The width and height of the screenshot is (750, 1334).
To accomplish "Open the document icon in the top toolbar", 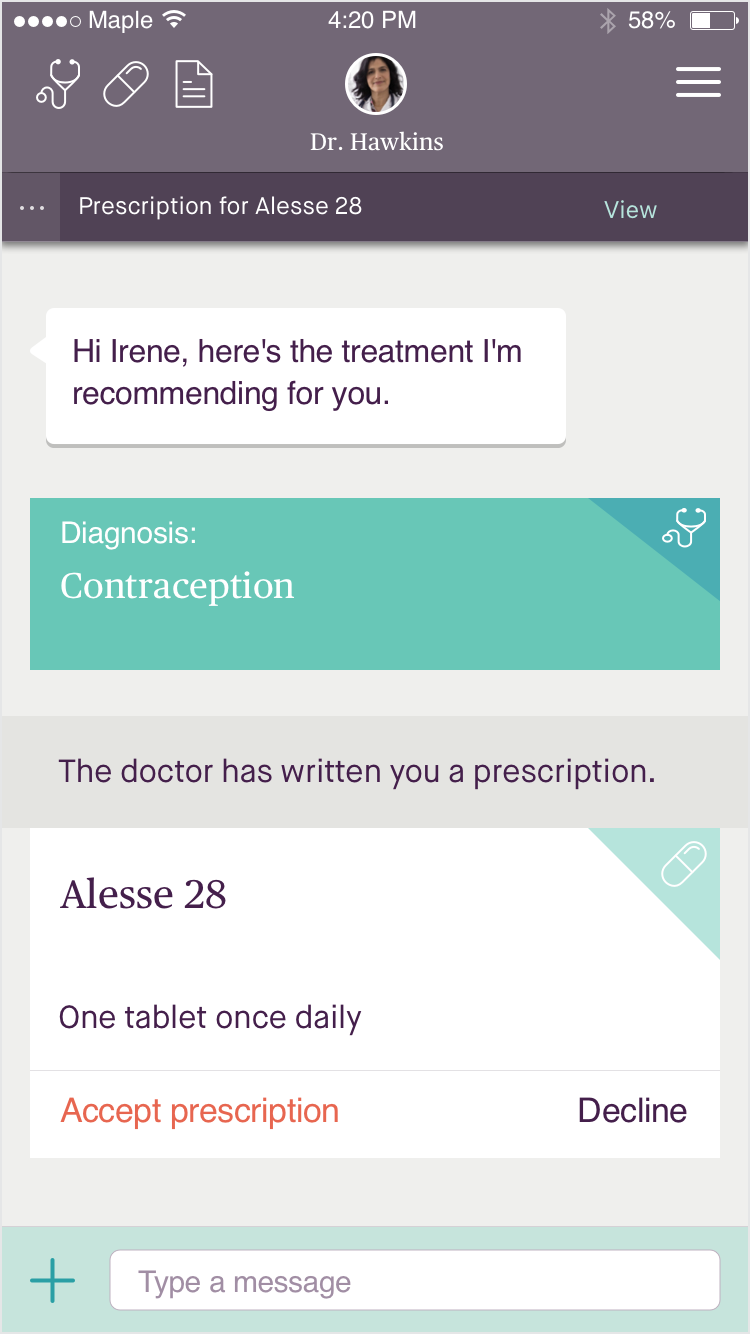I will click(193, 84).
